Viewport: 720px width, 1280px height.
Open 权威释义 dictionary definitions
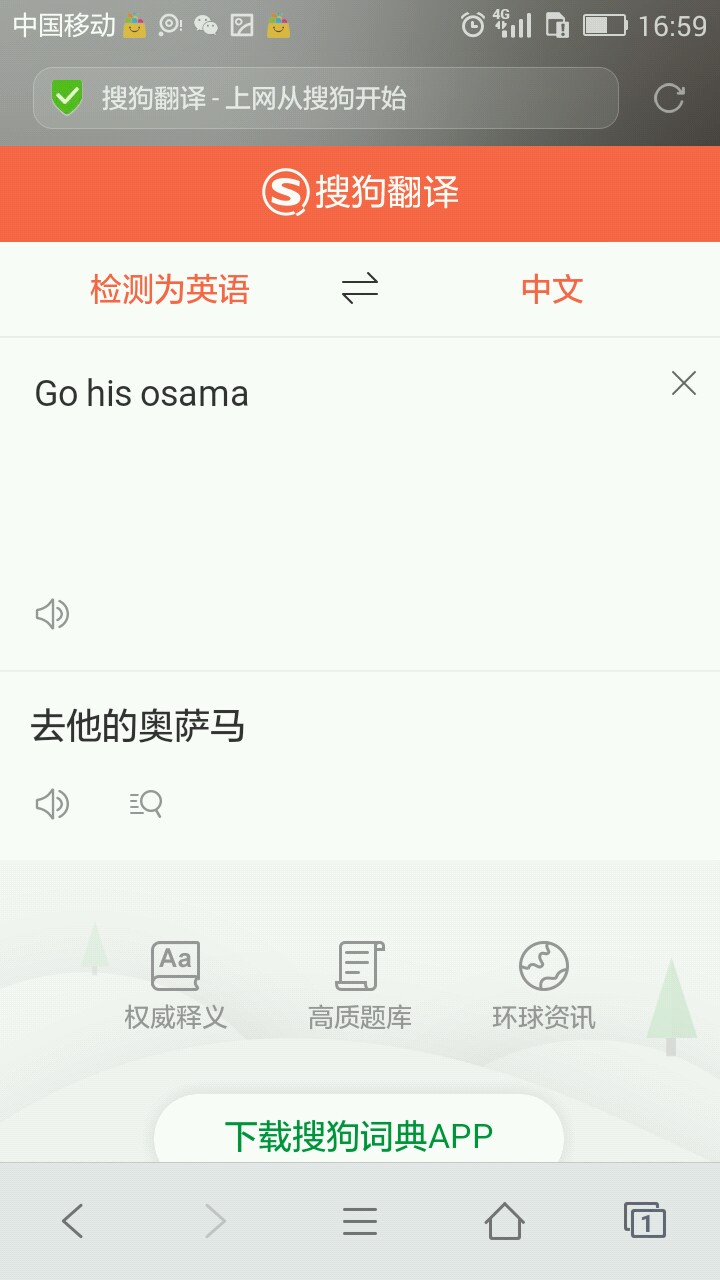[175, 986]
